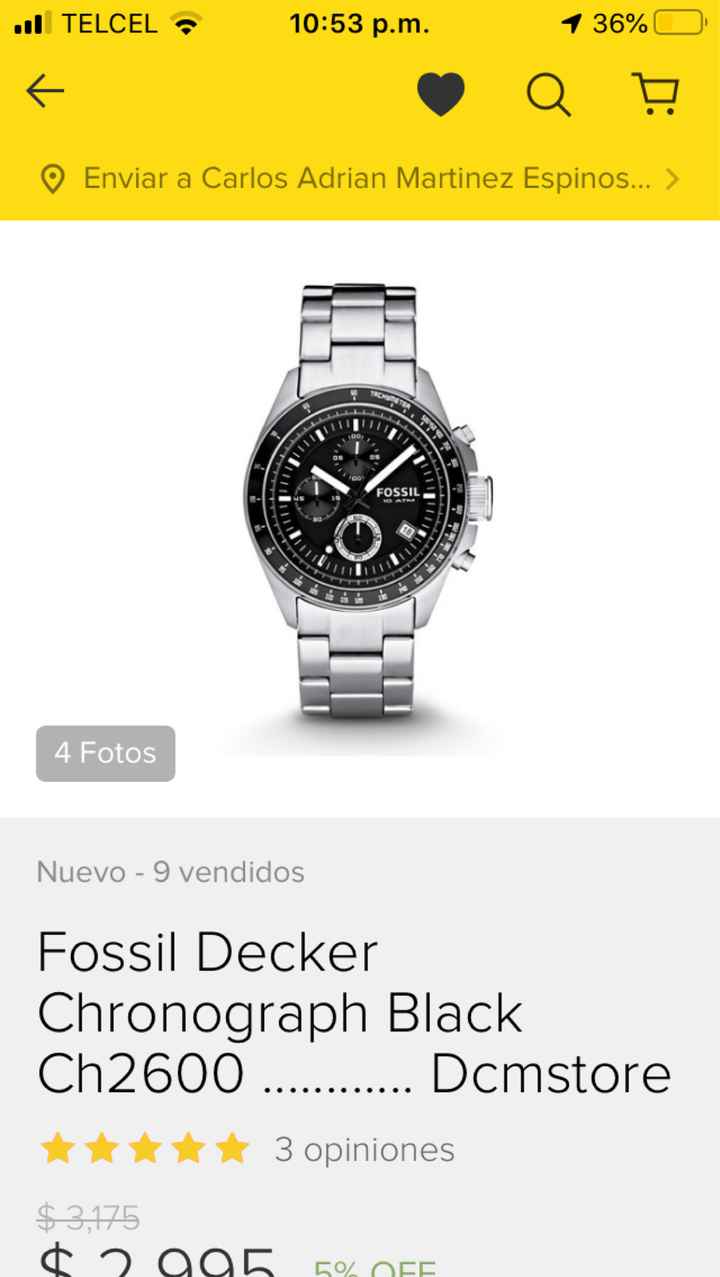Toggle the first star of the rating
The image size is (720, 1277).
56,1148
